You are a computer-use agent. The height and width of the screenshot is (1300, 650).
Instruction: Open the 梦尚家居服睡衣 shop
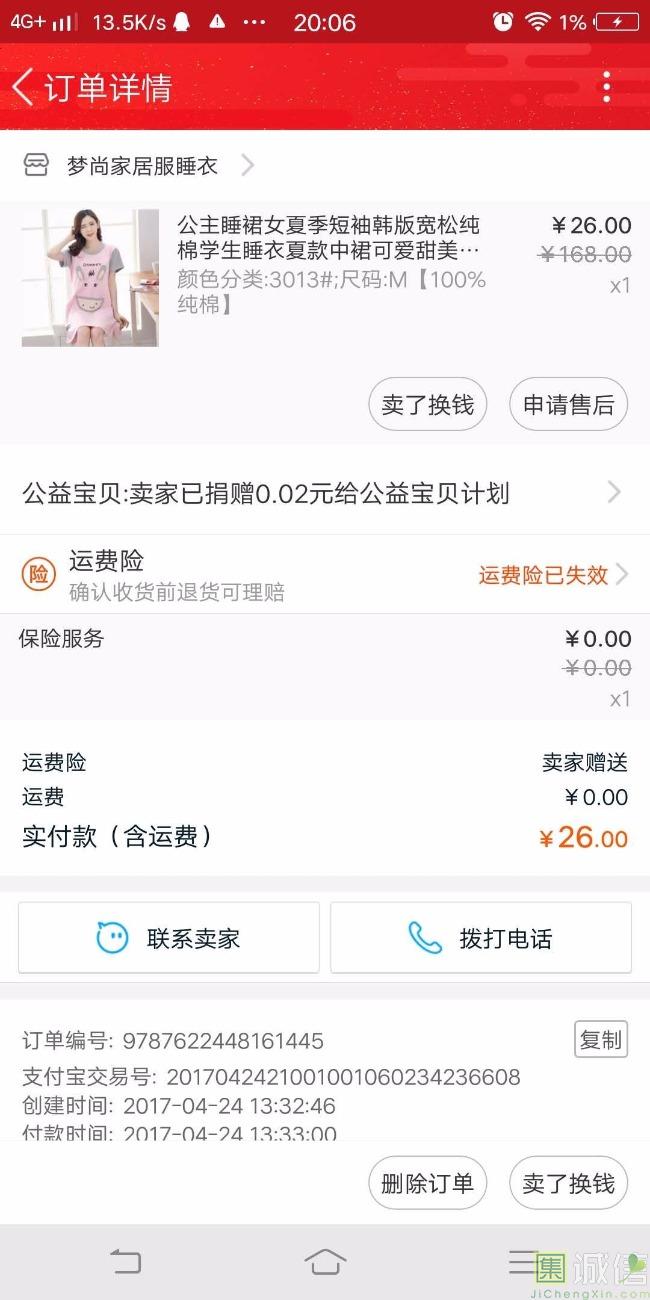coord(140,166)
